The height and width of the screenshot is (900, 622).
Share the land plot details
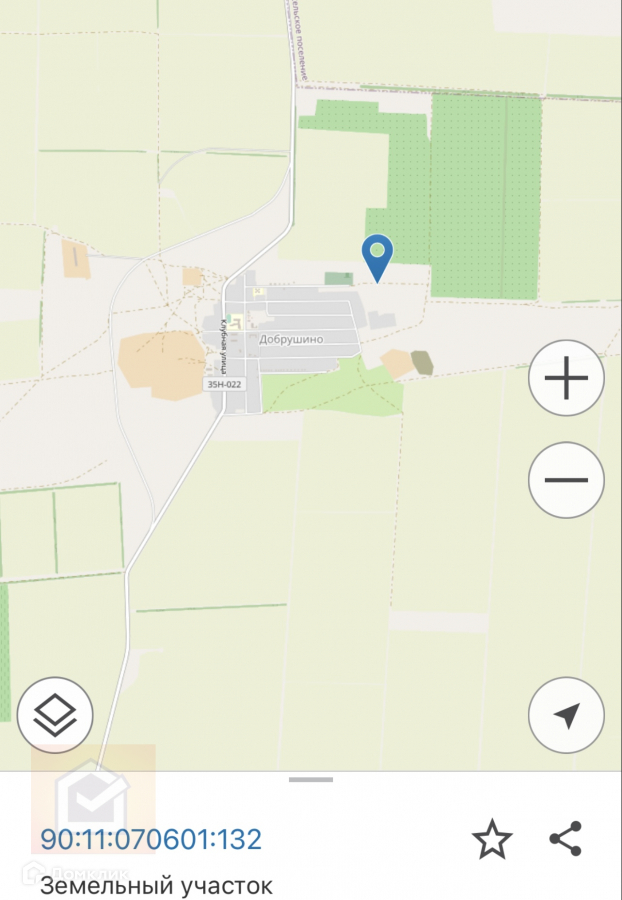566,840
